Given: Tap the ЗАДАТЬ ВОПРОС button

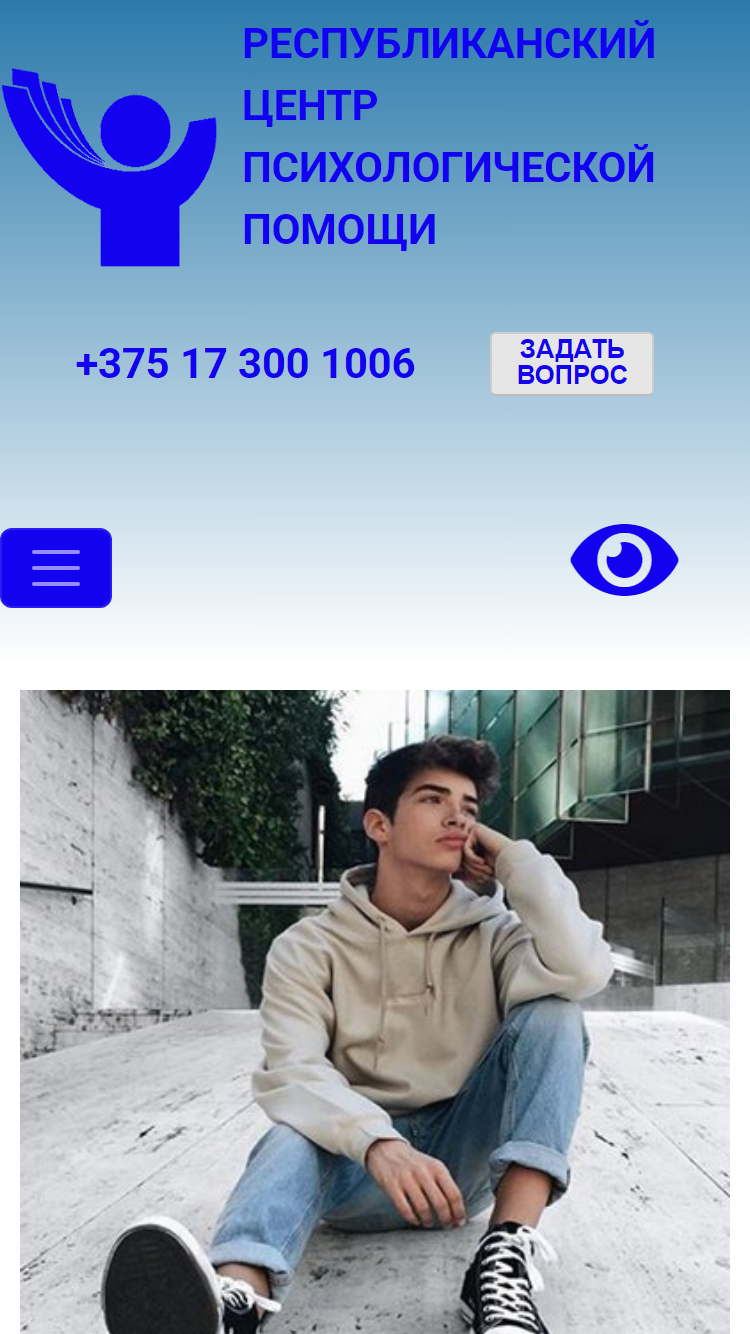Looking at the screenshot, I should [572, 364].
